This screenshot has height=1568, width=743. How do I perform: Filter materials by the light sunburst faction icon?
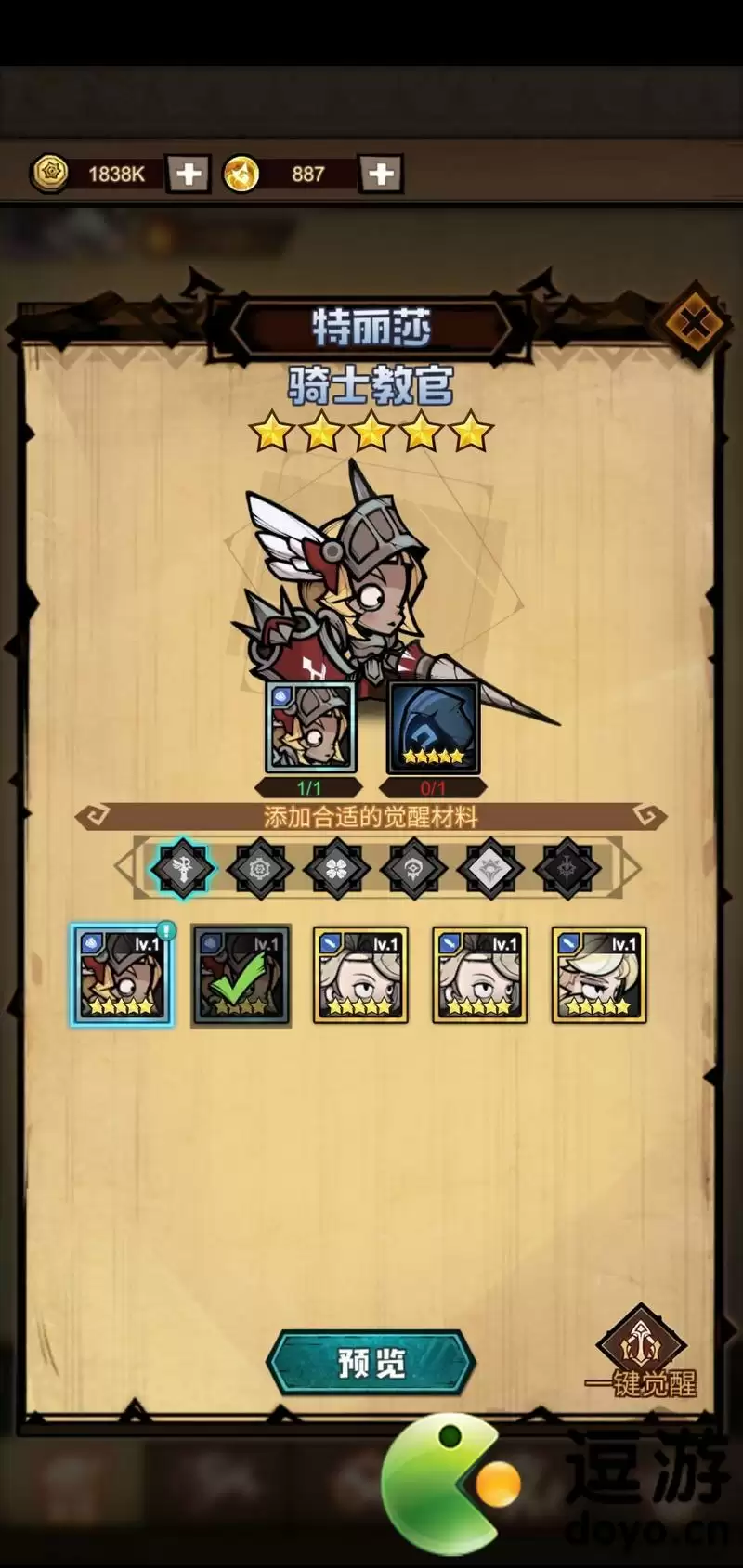point(490,868)
